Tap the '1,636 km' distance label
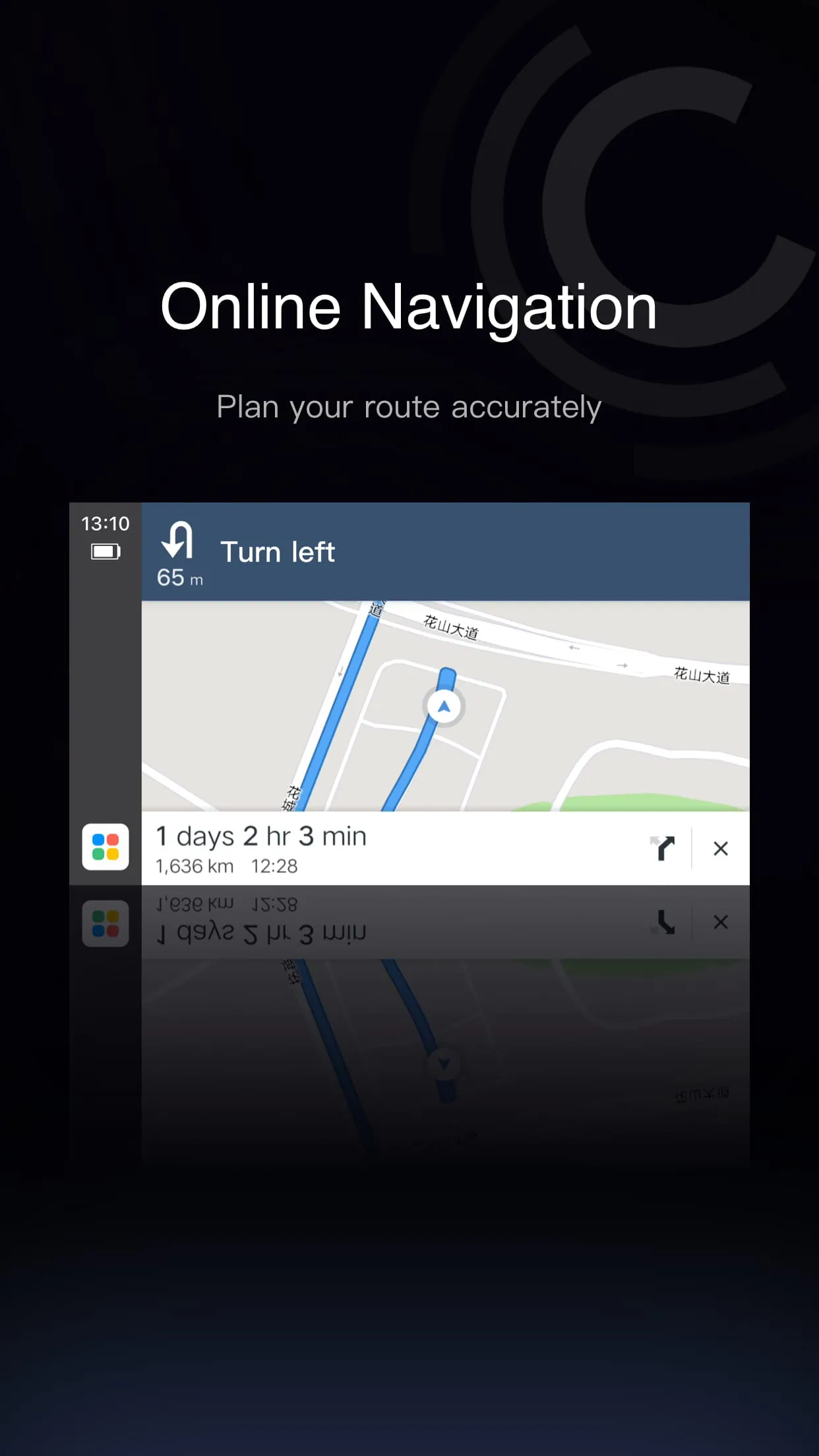Image resolution: width=819 pixels, height=1456 pixels. 195,866
